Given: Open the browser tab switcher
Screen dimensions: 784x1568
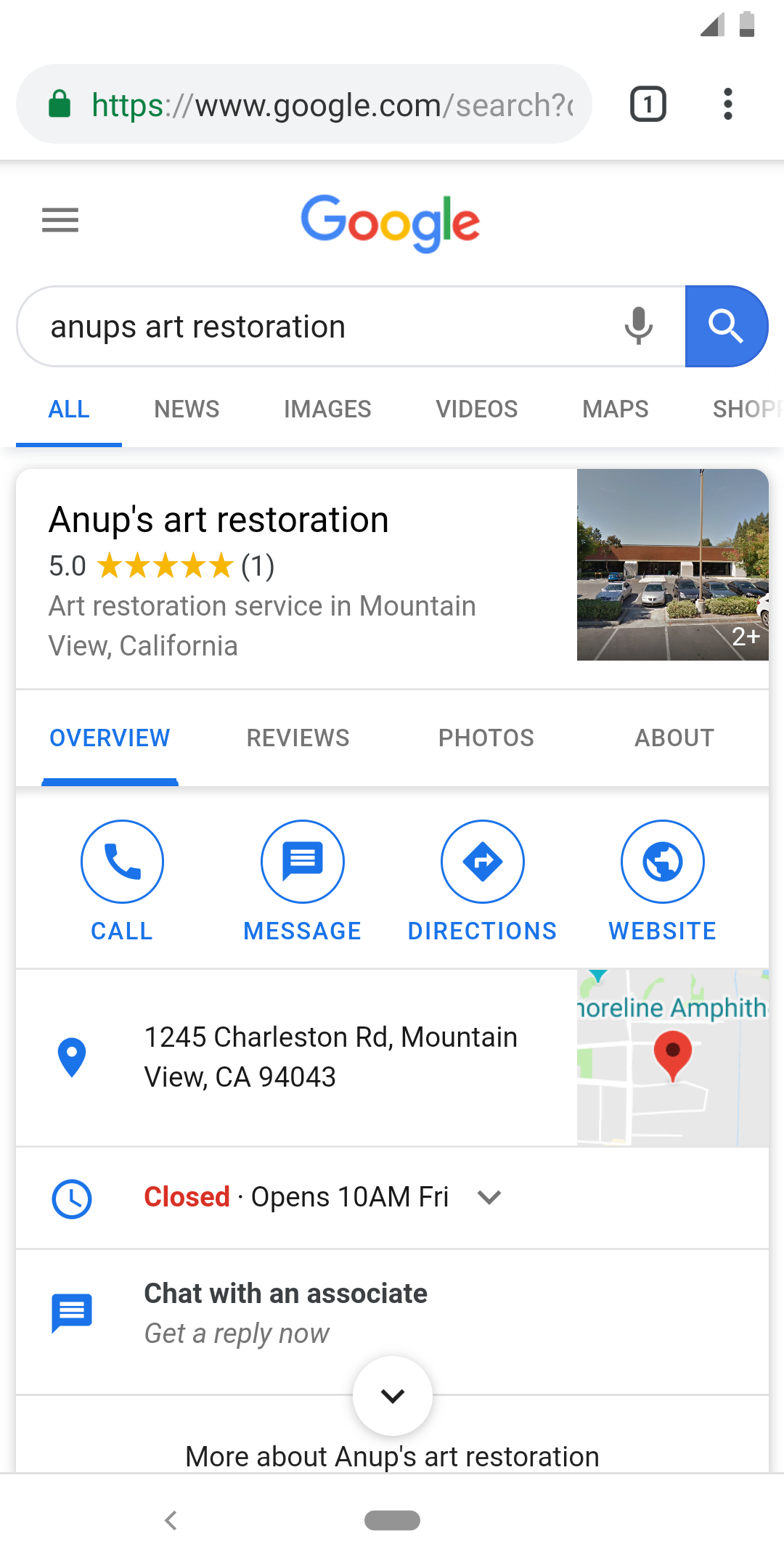Looking at the screenshot, I should (648, 104).
